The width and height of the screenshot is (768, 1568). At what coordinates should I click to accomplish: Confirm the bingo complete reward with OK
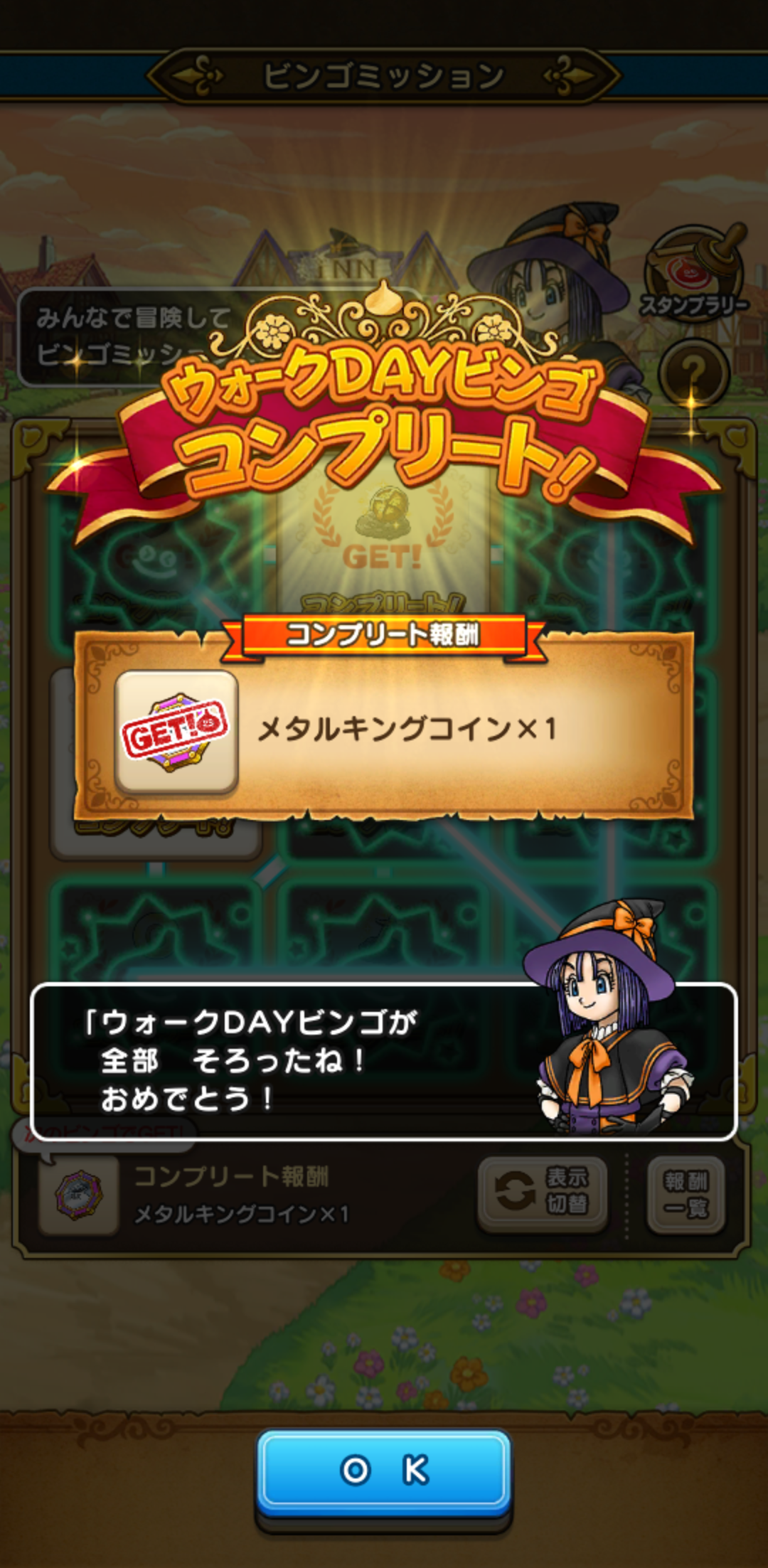(x=384, y=1470)
